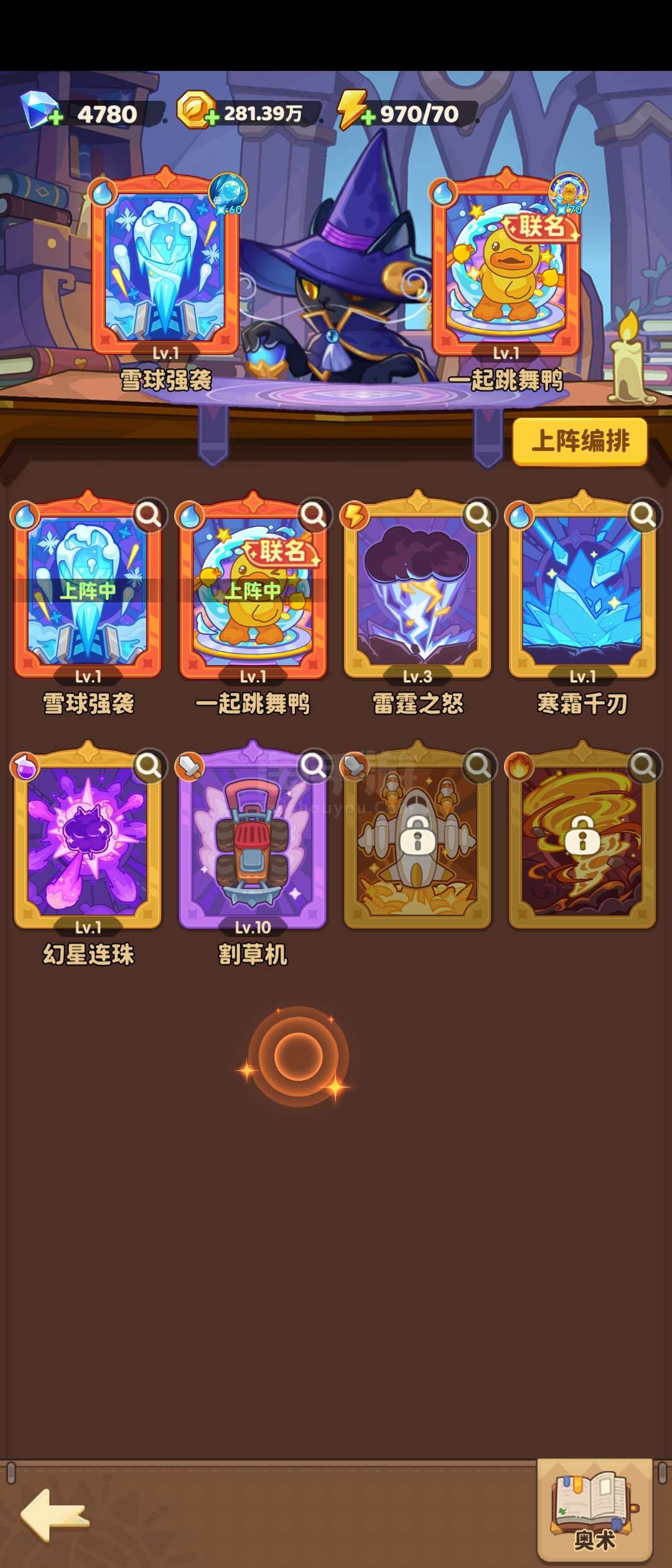Add gold coins with the plus icon
The image size is (672, 1568).
tap(212, 118)
